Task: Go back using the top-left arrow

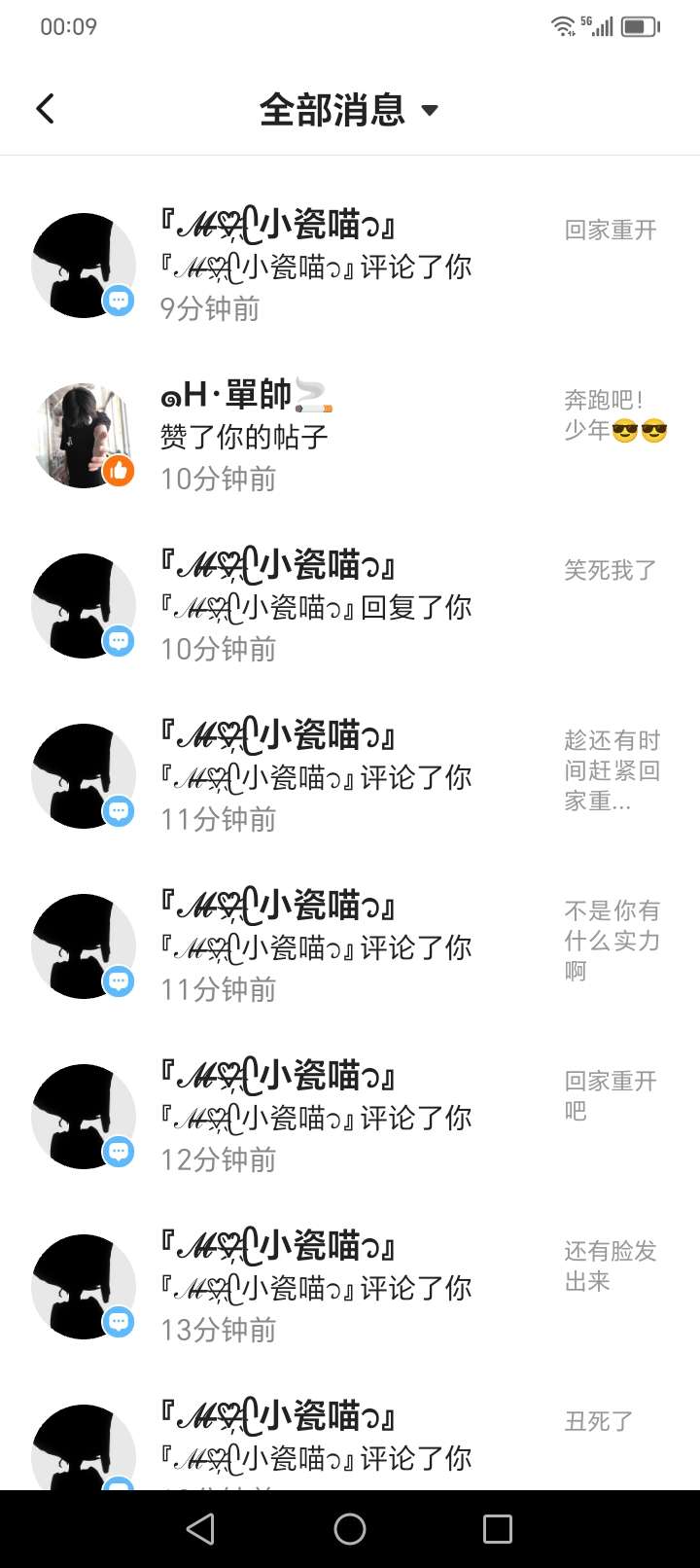Action: click(46, 108)
